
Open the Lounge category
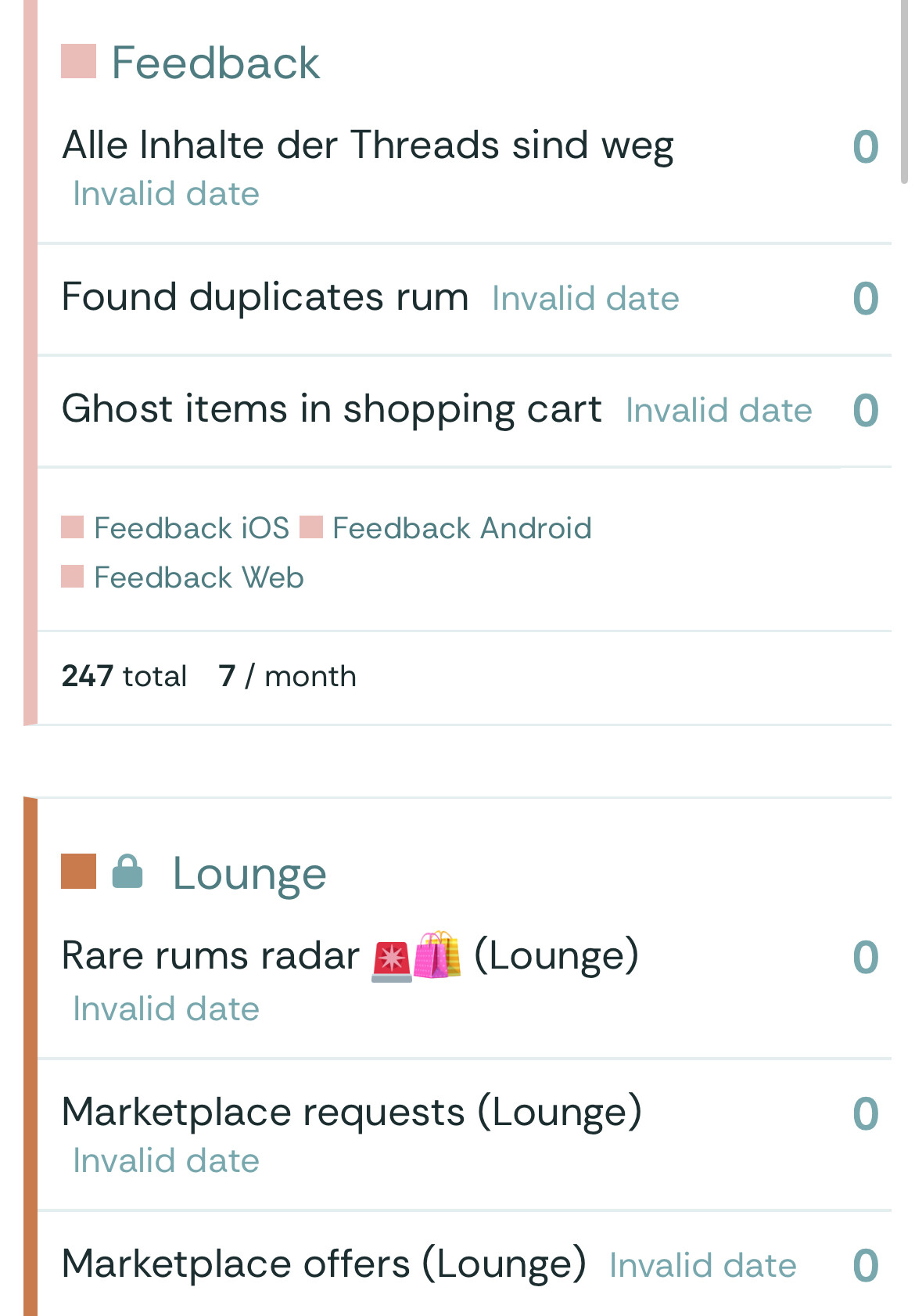pos(249,873)
